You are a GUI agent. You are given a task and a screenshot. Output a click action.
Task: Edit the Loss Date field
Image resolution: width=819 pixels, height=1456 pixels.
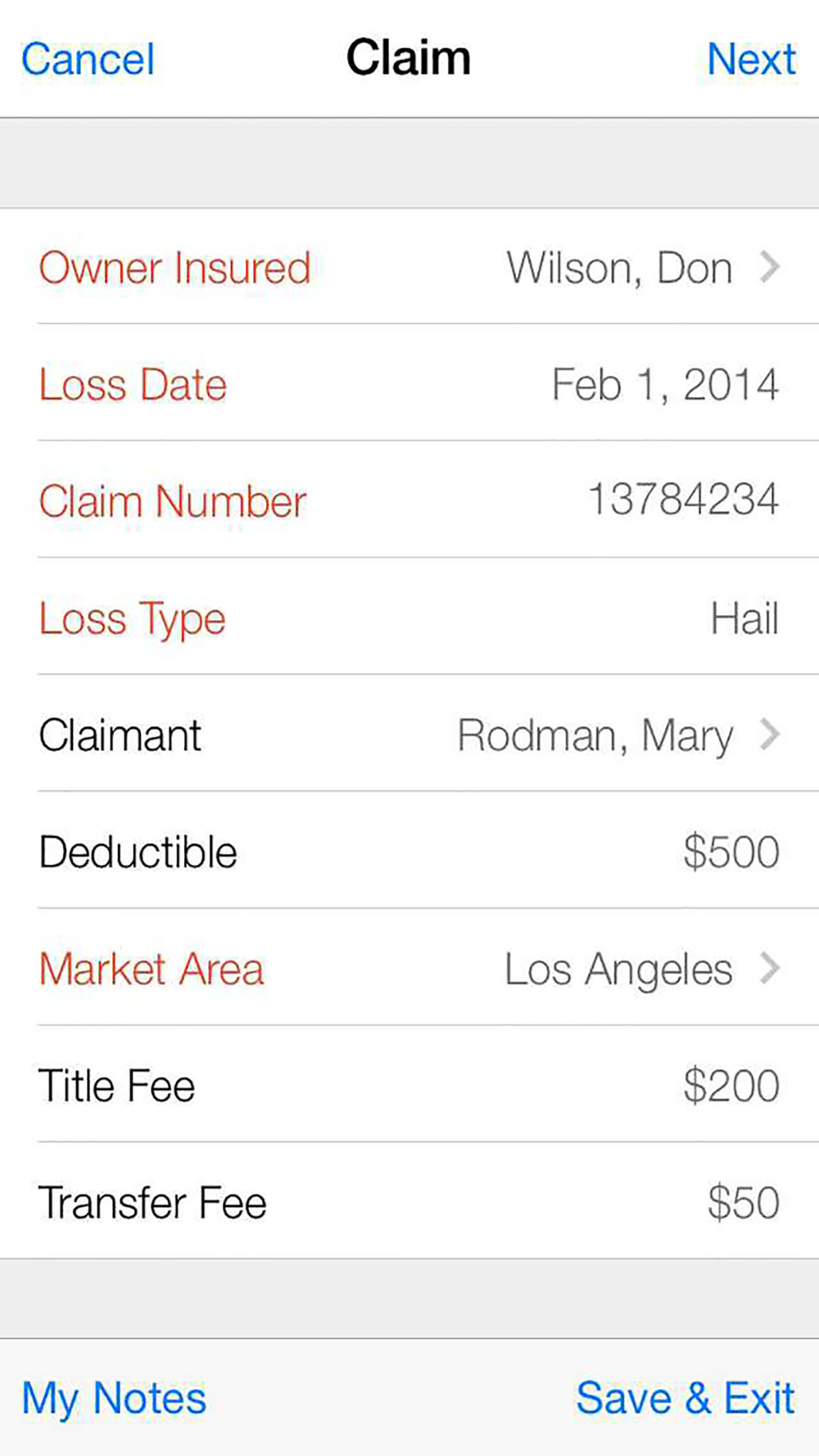[409, 382]
